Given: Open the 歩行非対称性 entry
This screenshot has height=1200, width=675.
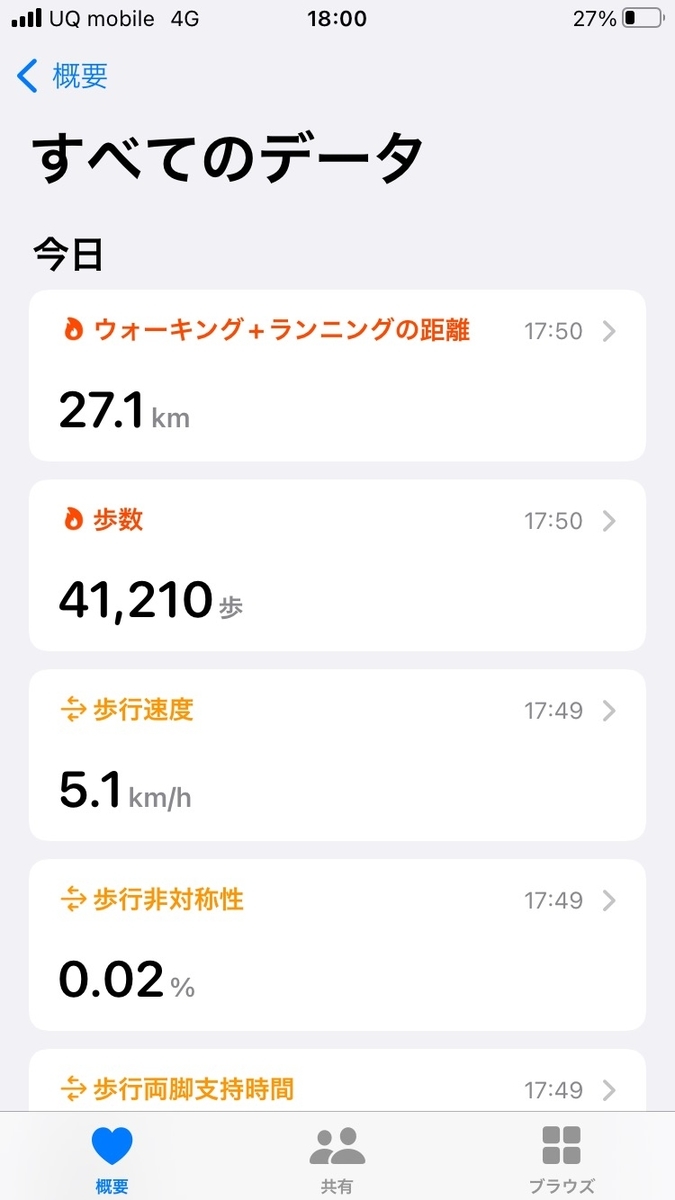Looking at the screenshot, I should (x=337, y=945).
